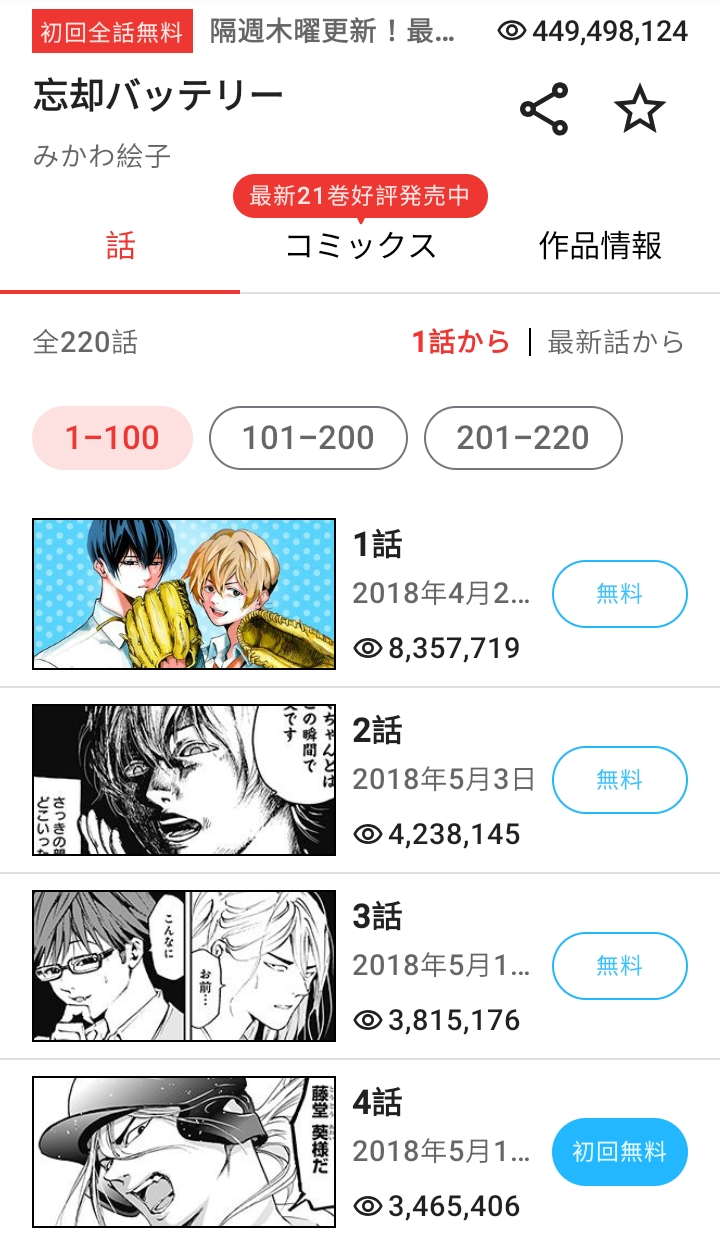Select the 1-100 episode range chip
The height and width of the screenshot is (1234, 720).
pyautogui.click(x=112, y=438)
